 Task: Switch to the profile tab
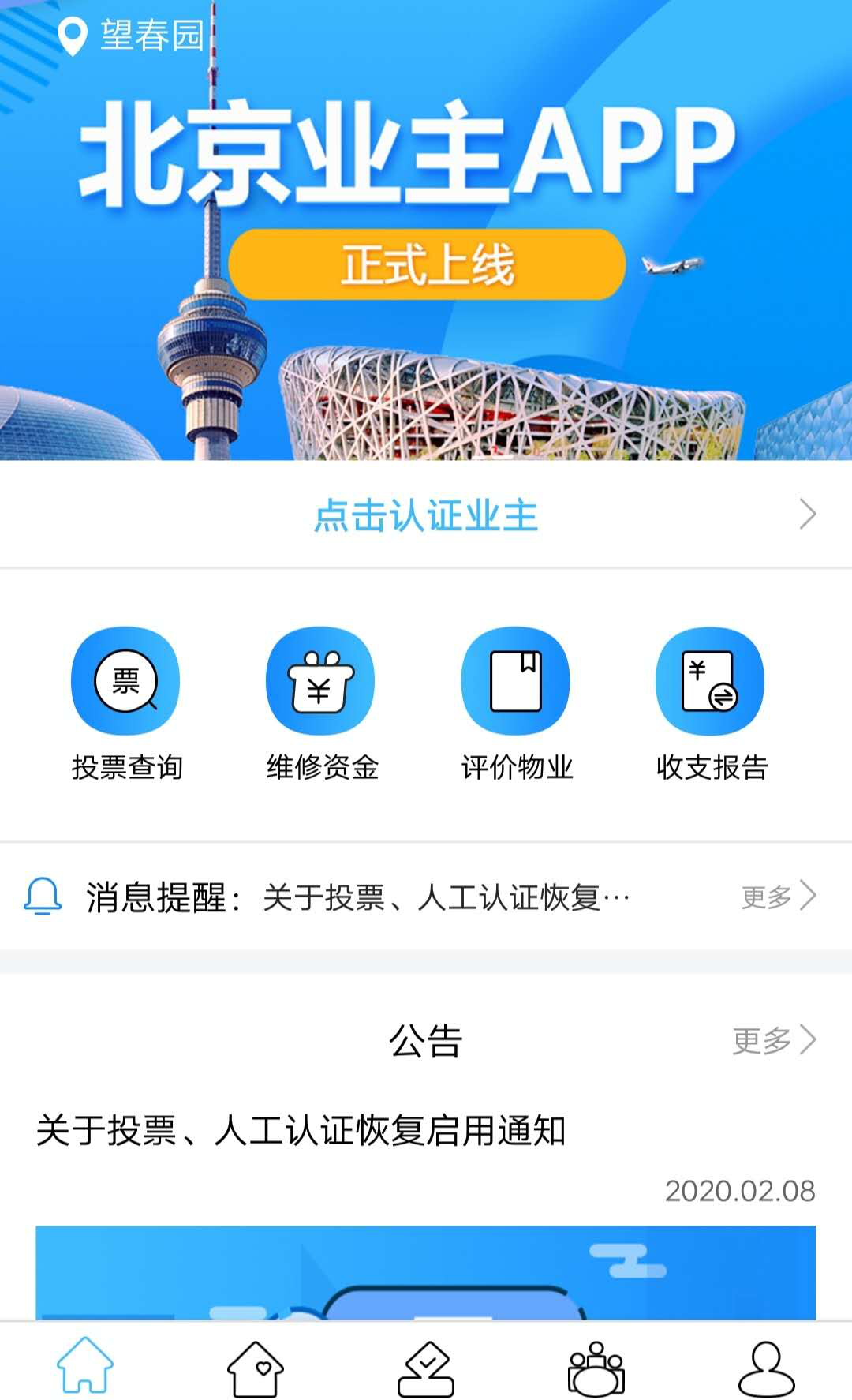click(x=766, y=1368)
